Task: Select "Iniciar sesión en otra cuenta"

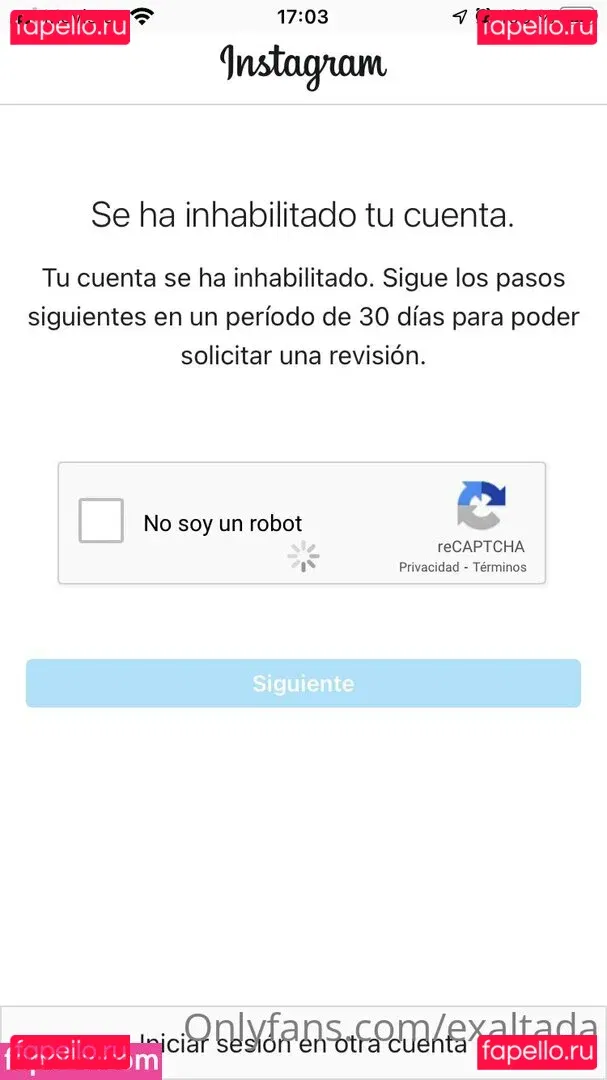Action: click(x=302, y=1045)
